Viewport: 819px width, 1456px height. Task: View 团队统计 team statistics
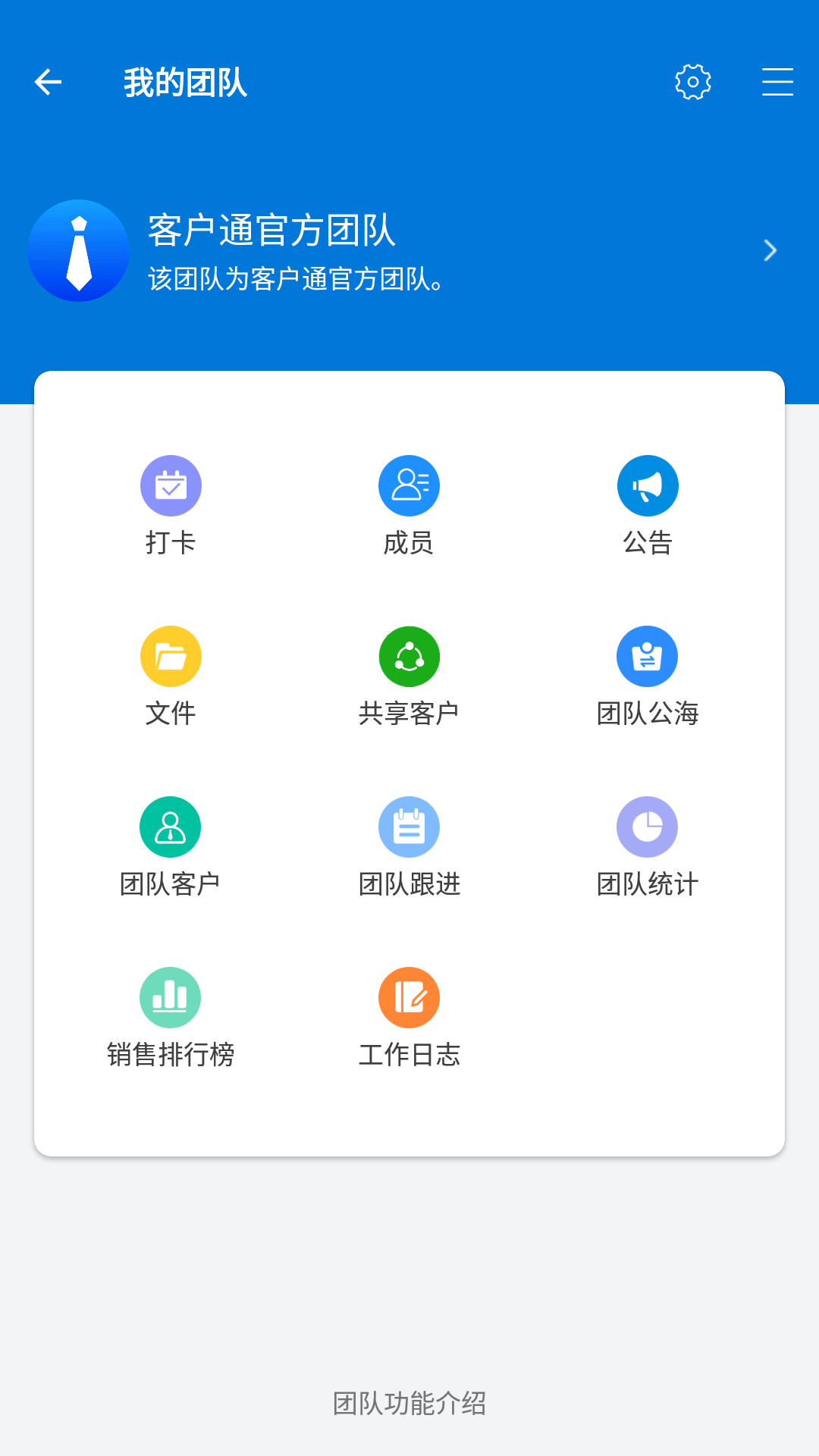(x=648, y=844)
